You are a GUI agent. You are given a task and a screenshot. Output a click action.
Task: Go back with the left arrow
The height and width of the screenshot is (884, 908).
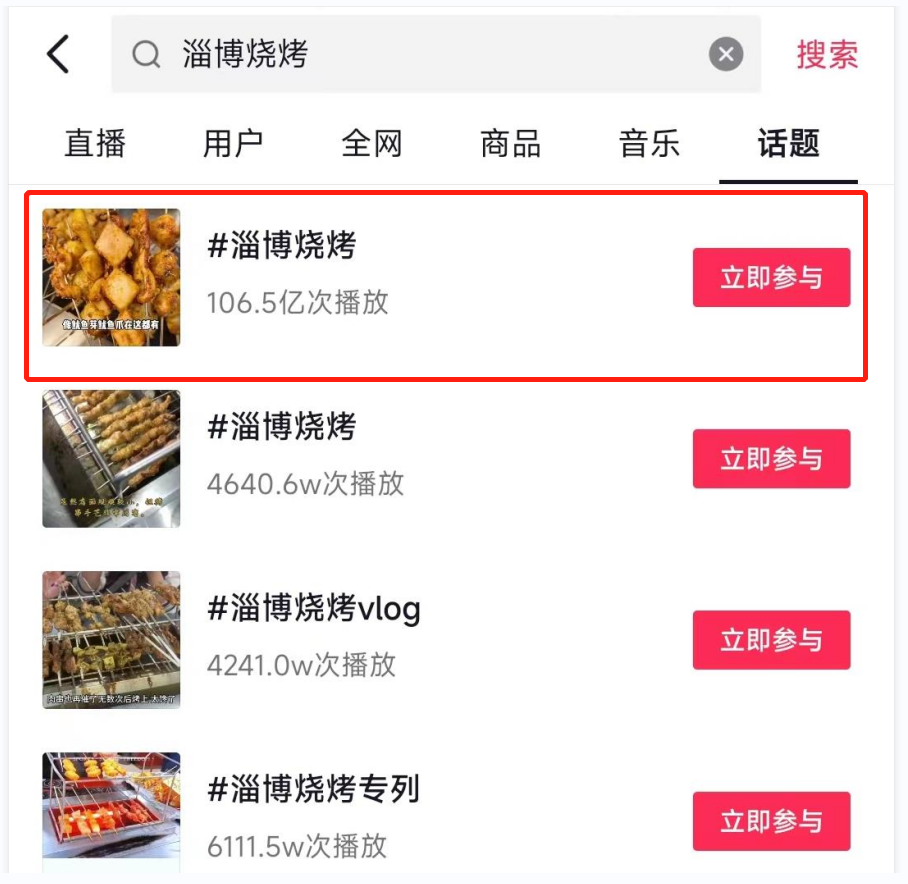pyautogui.click(x=58, y=54)
